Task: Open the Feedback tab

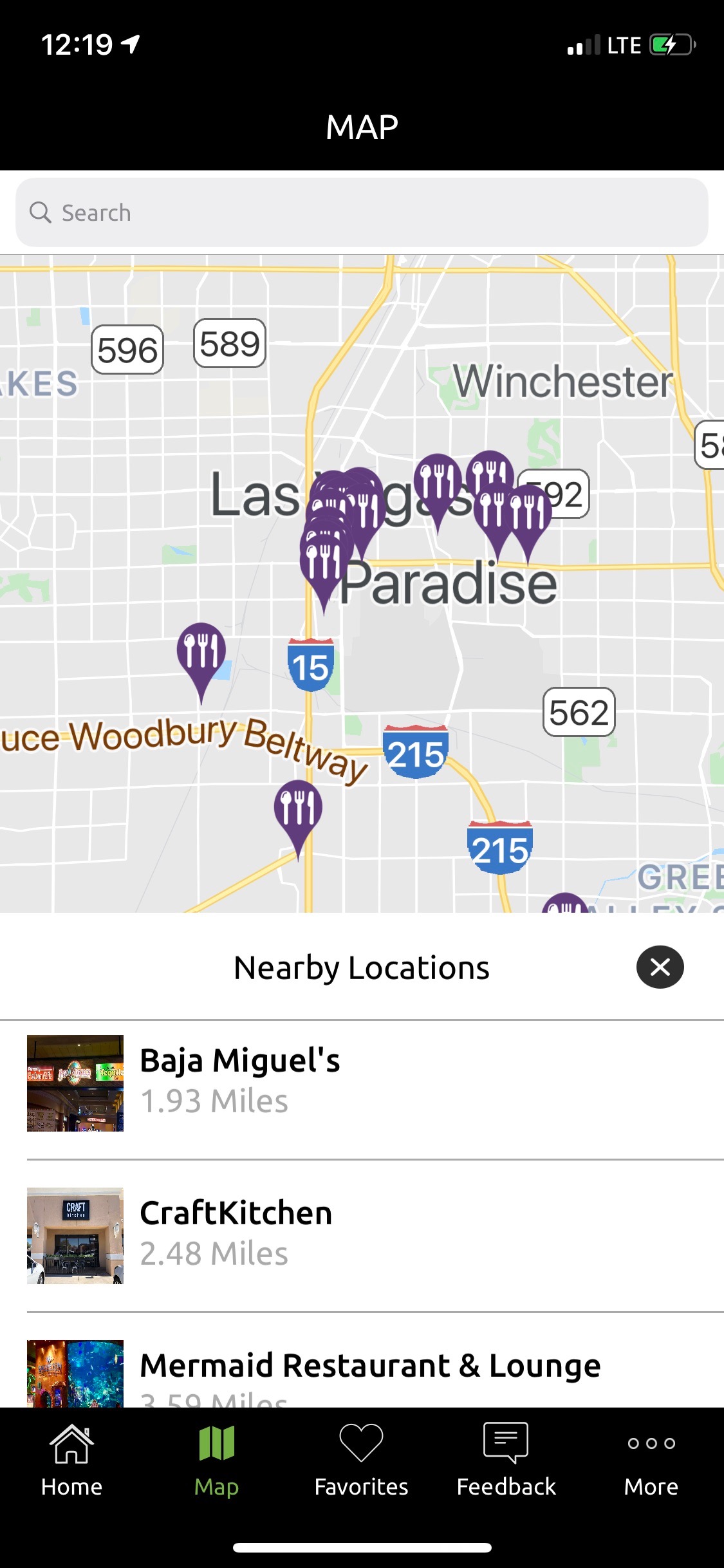Action: [x=506, y=1460]
